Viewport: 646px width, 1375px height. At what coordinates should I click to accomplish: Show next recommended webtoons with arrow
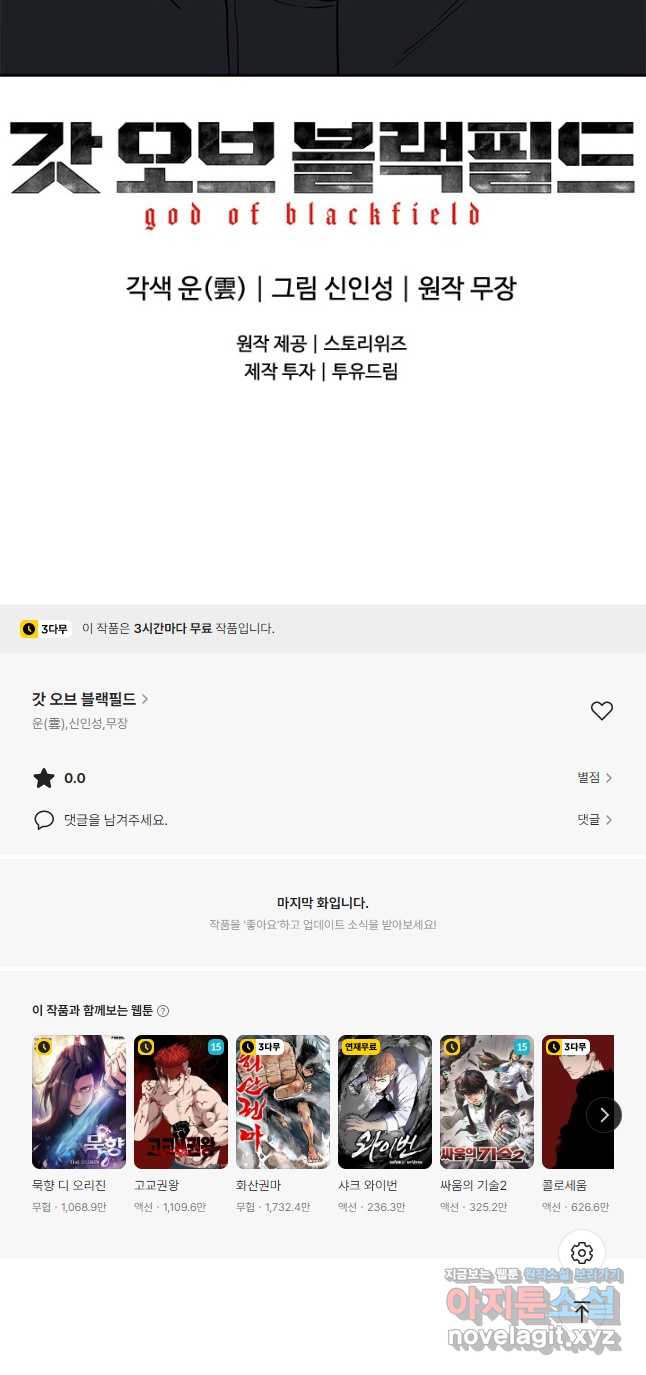pos(604,1114)
